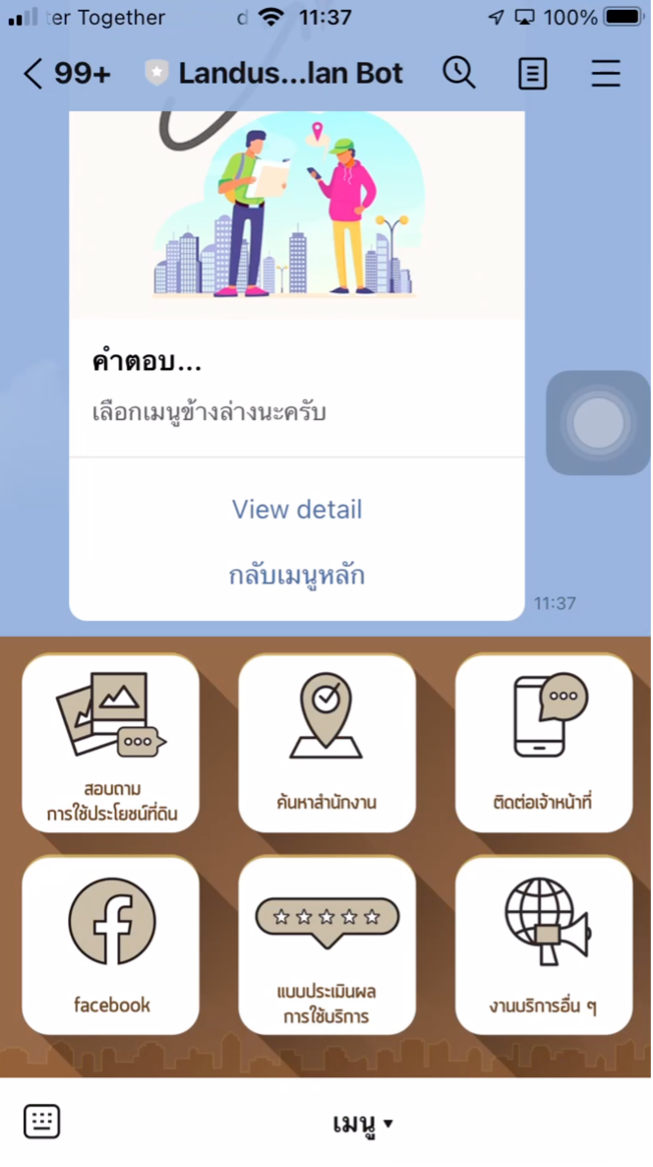Screen dimensions: 653x1167
Task: Open แบบประเมินผลการใช้บริการ rating form
Action: coord(327,946)
